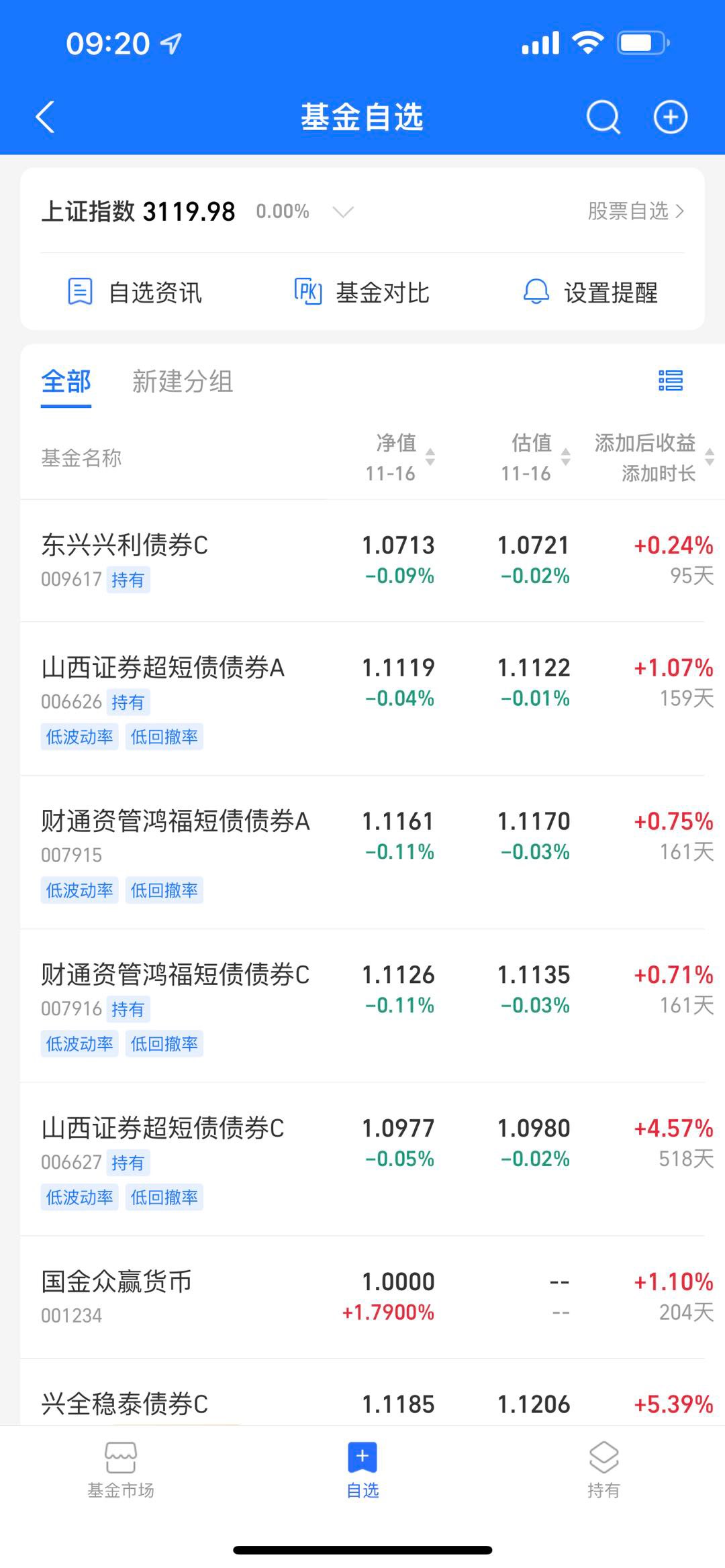Viewport: 725px width, 1568px height.
Task: Open fund search magnifier icon
Action: [602, 117]
